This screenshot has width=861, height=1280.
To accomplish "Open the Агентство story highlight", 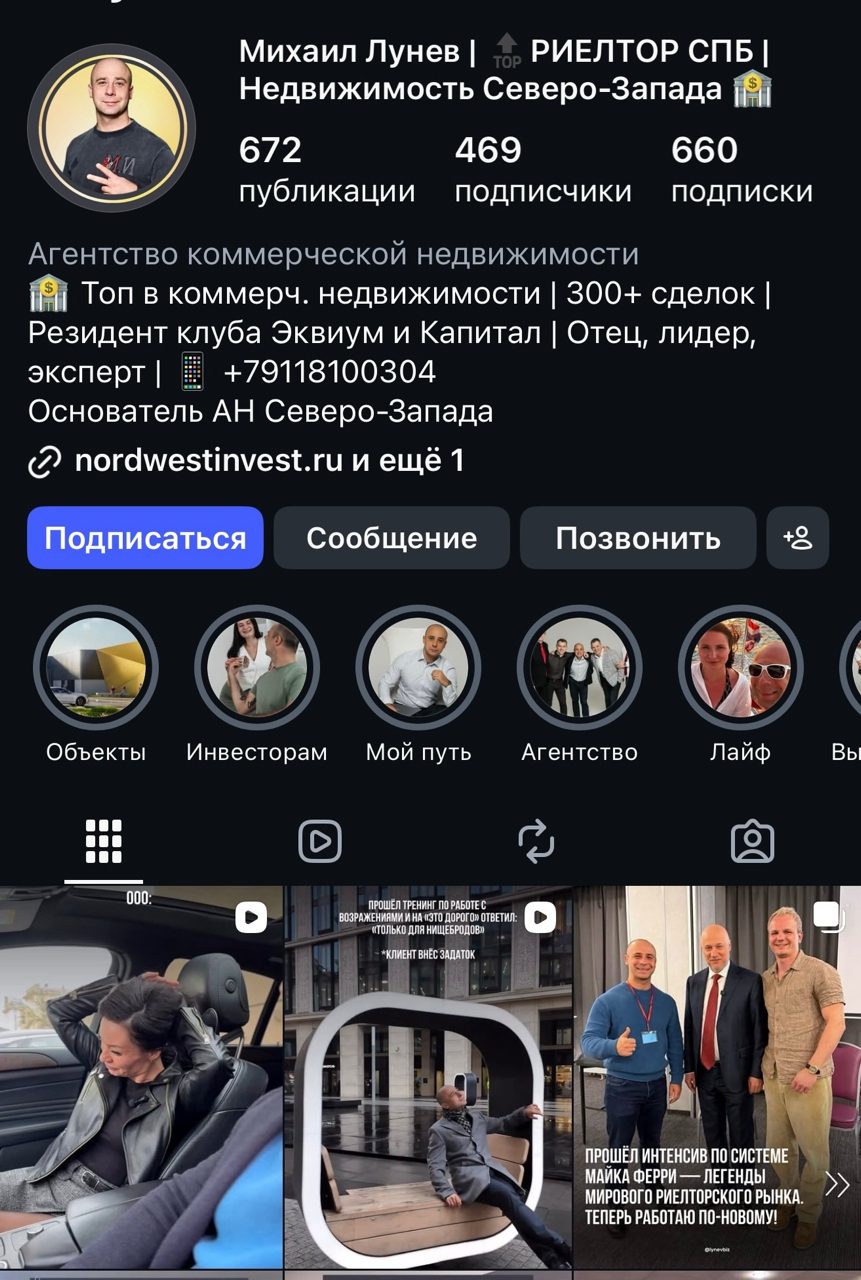I will tap(579, 668).
